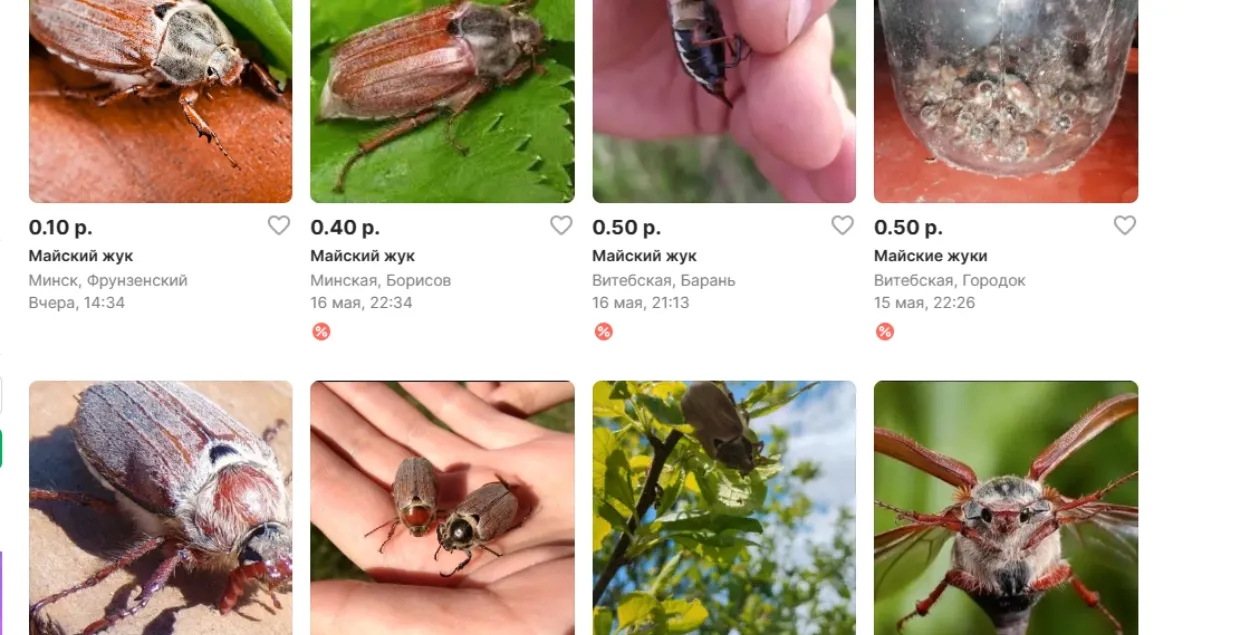Favorite the 0.40 р. Майский жук listing
The width and height of the screenshot is (1250, 635).
click(x=561, y=226)
